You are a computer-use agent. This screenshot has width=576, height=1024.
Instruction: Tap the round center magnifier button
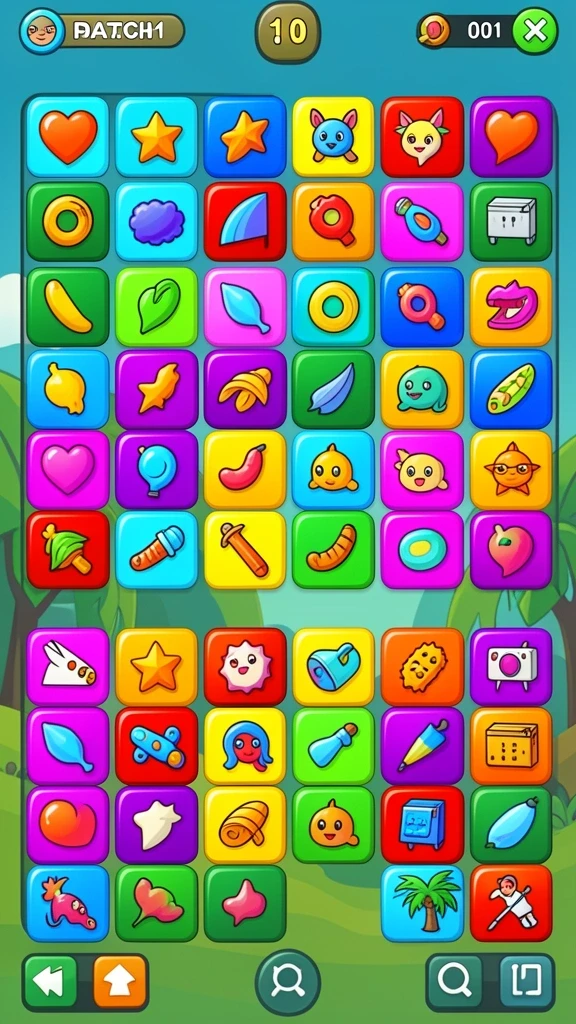click(288, 982)
